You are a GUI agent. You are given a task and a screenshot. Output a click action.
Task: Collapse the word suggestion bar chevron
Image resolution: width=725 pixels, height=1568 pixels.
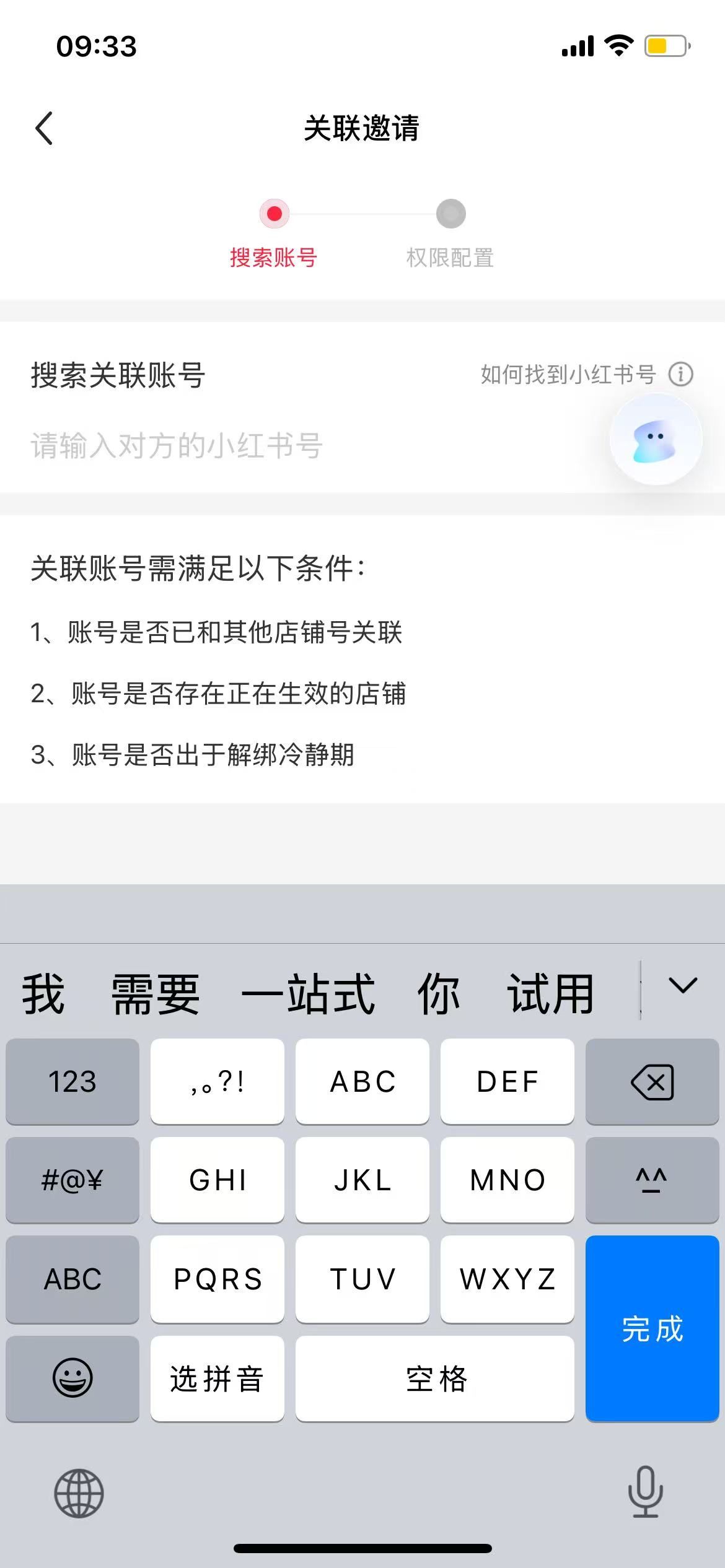(x=682, y=985)
